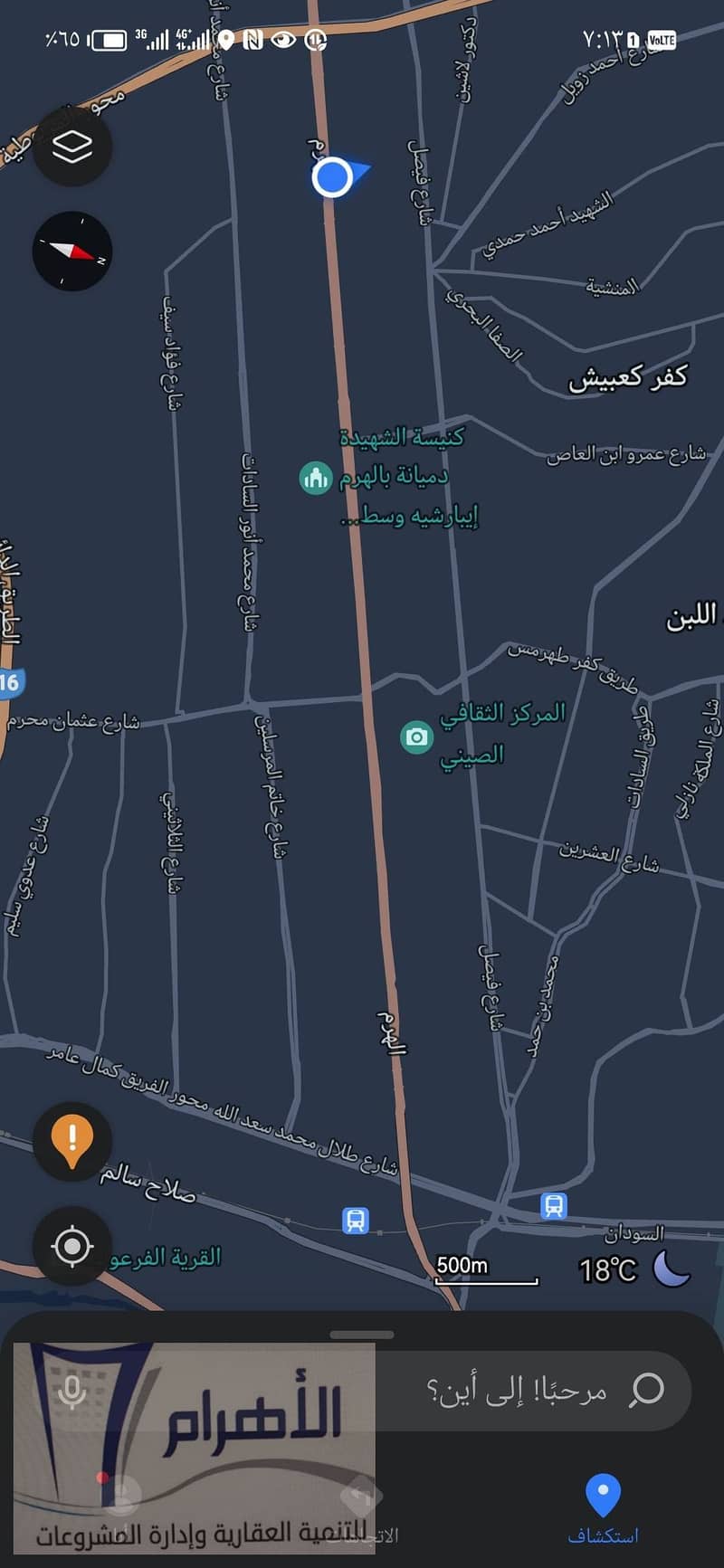Viewport: 724px width, 1568px height.
Task: Select the السودان train station marker
Action: coord(554,1205)
